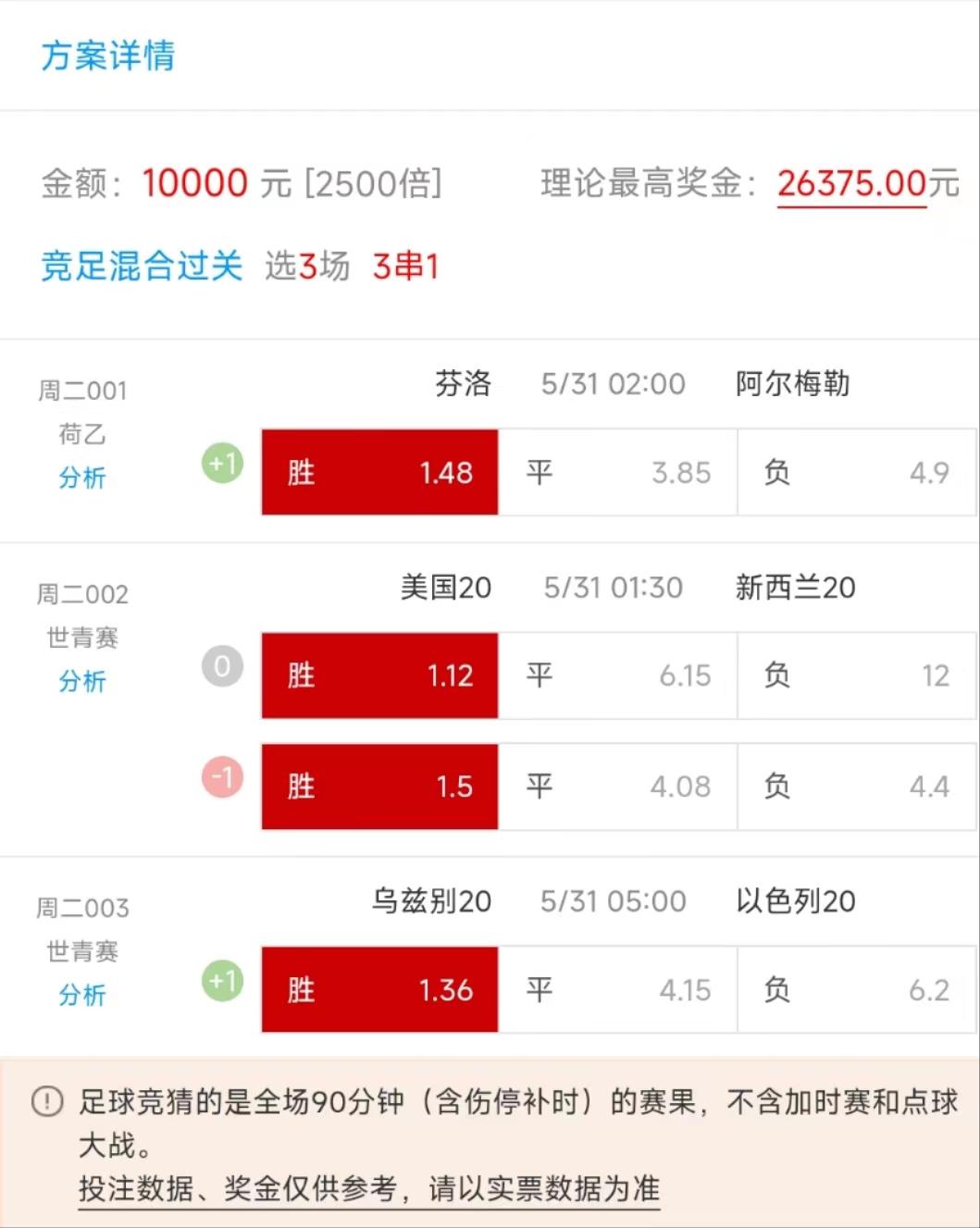Select the 胜 1.12 odds for 美国20
The width and height of the screenshot is (980, 1228).
tap(378, 676)
